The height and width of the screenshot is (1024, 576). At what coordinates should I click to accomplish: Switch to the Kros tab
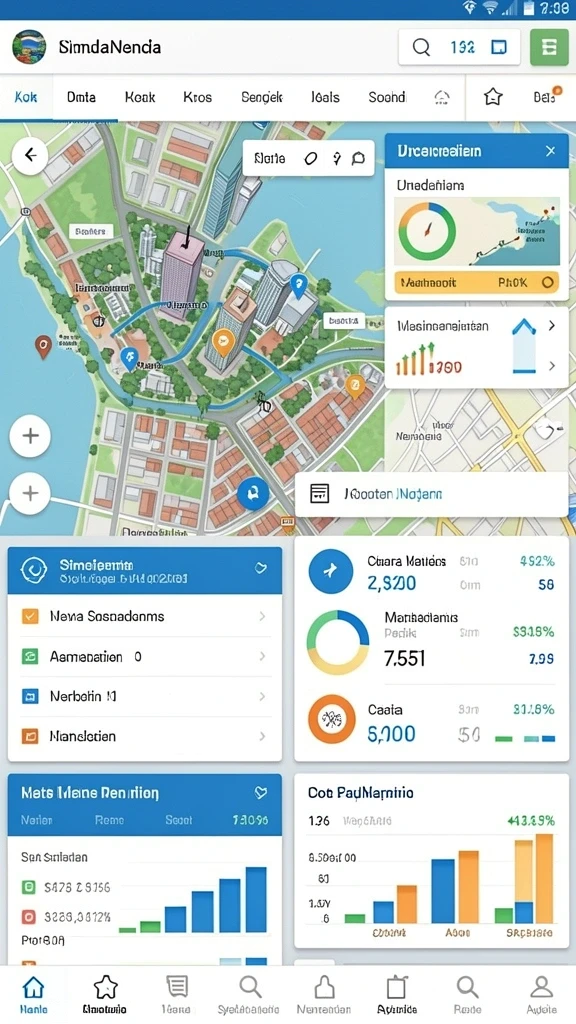[197, 97]
